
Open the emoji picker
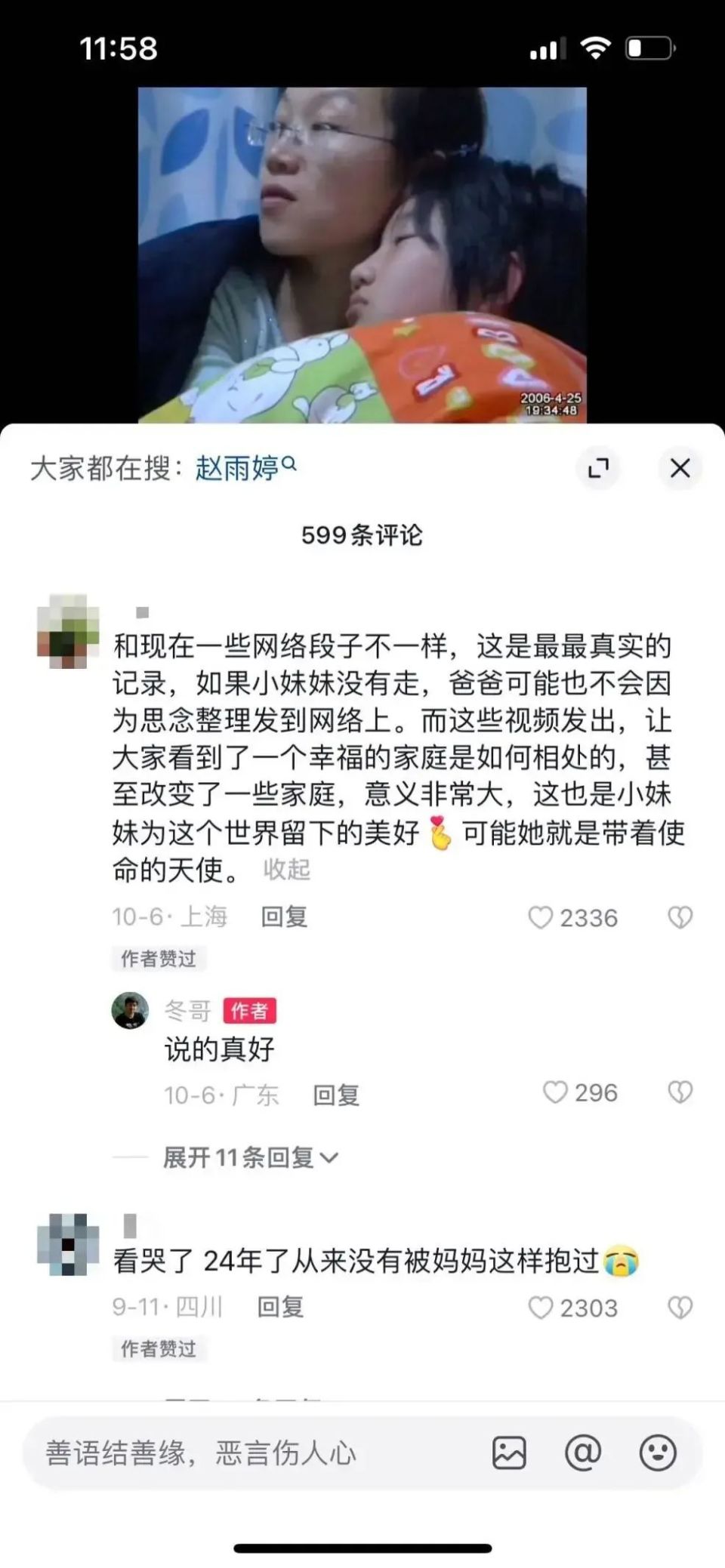pyautogui.click(x=657, y=1452)
